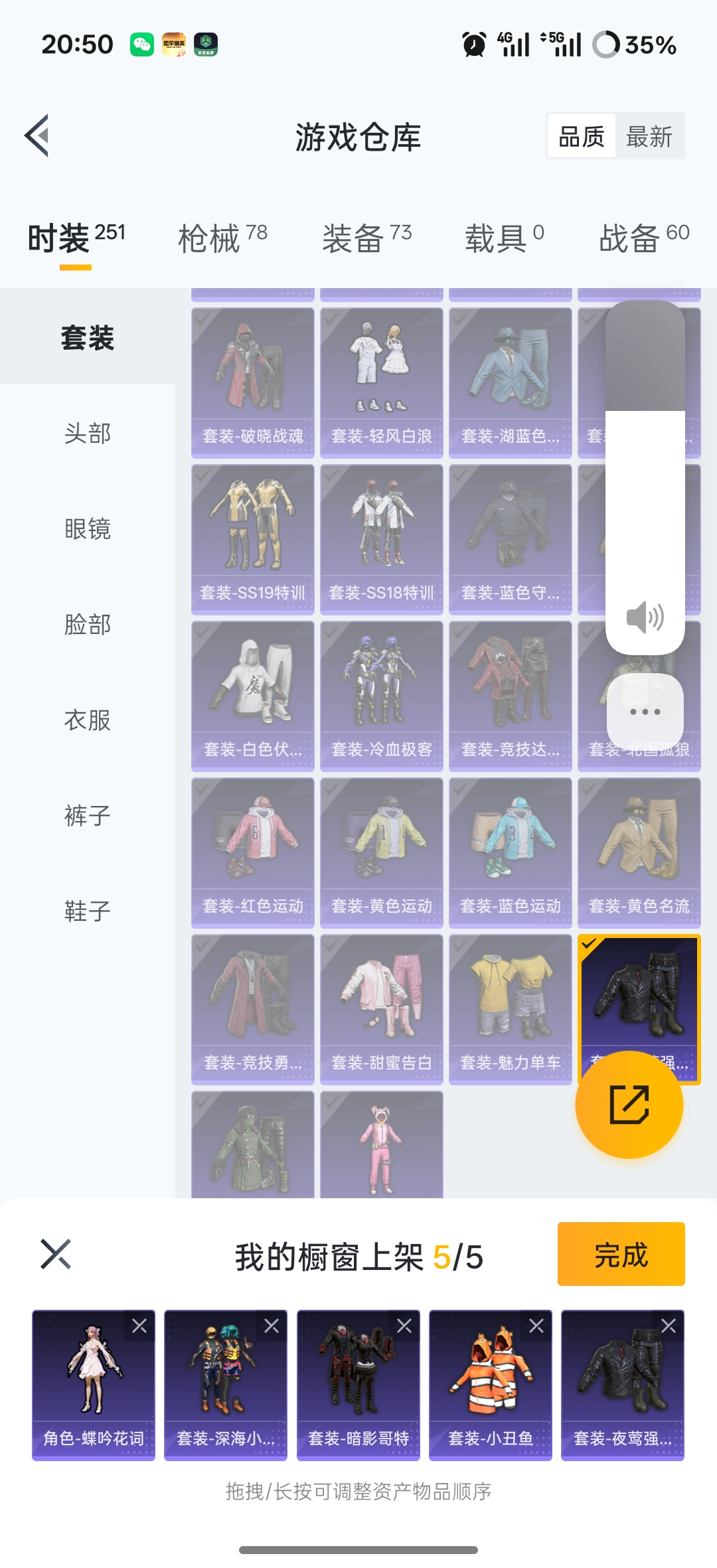Close the 我的橱窗上架 panel

click(56, 1254)
